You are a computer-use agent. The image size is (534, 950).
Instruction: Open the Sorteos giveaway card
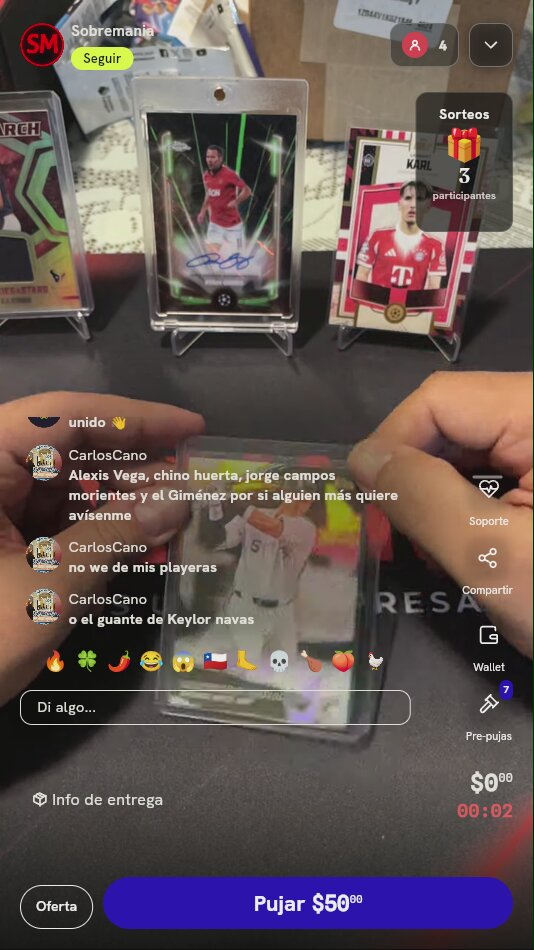464,162
